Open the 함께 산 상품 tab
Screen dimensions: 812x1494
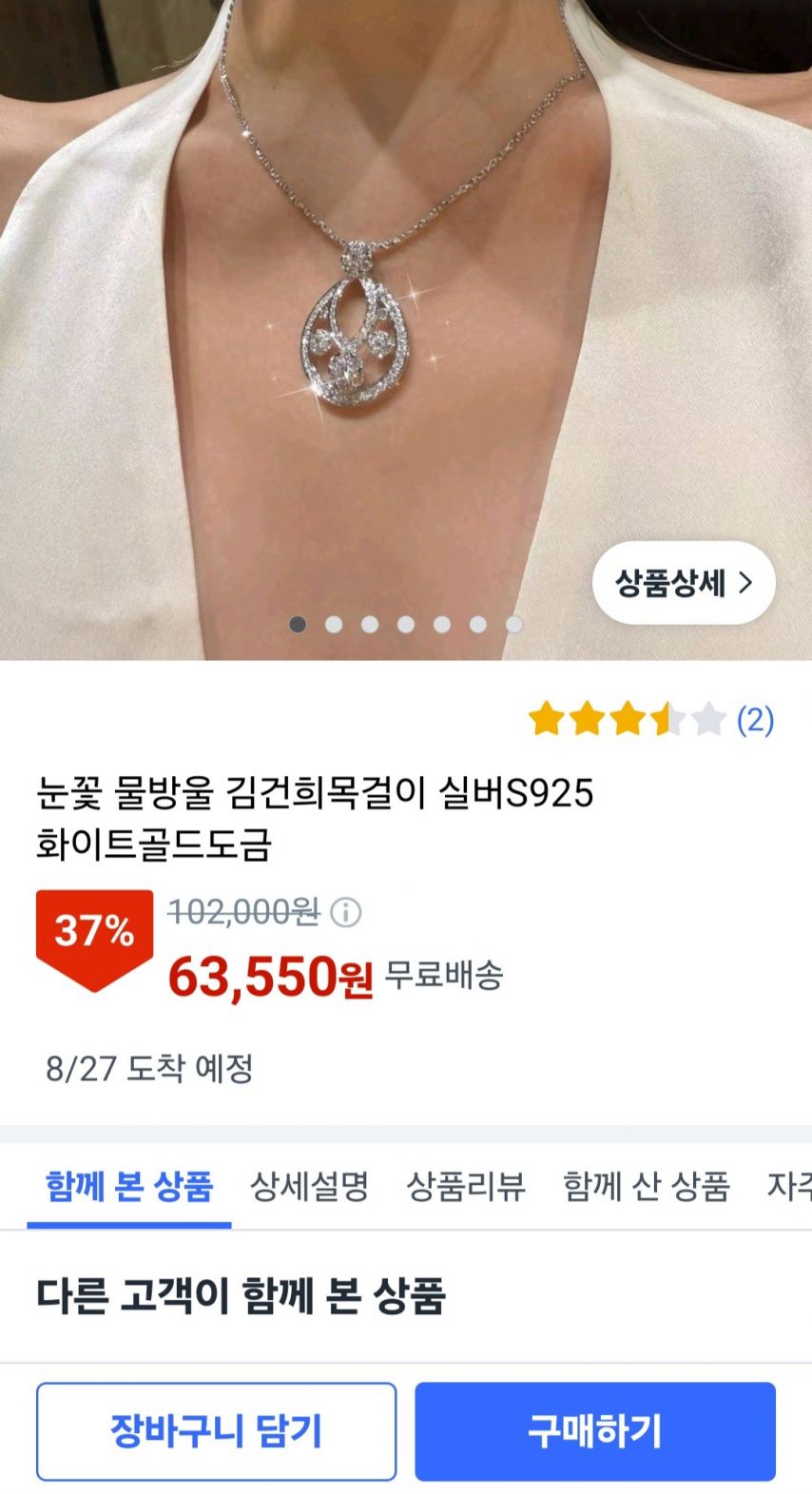tap(645, 1188)
